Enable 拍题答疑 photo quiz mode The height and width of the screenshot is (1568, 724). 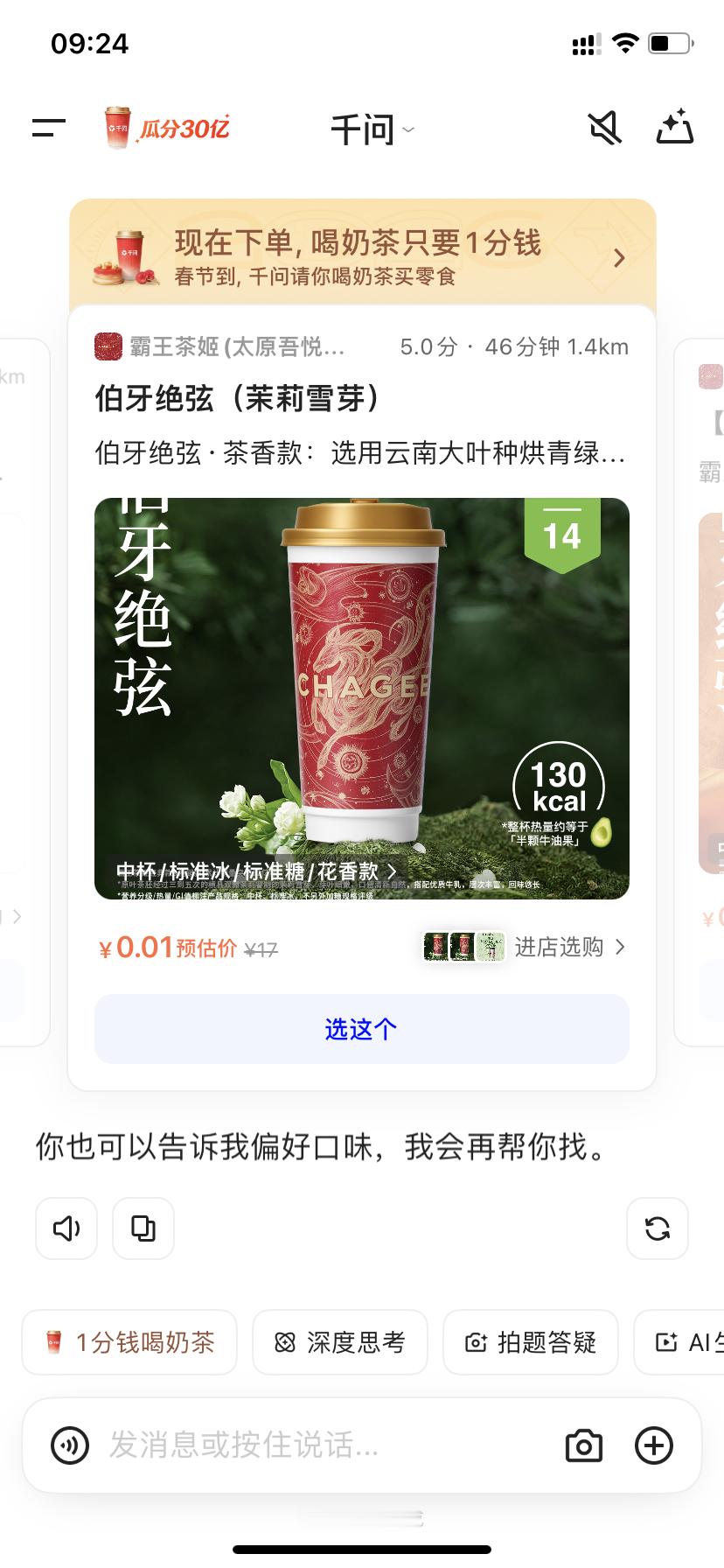click(530, 1342)
